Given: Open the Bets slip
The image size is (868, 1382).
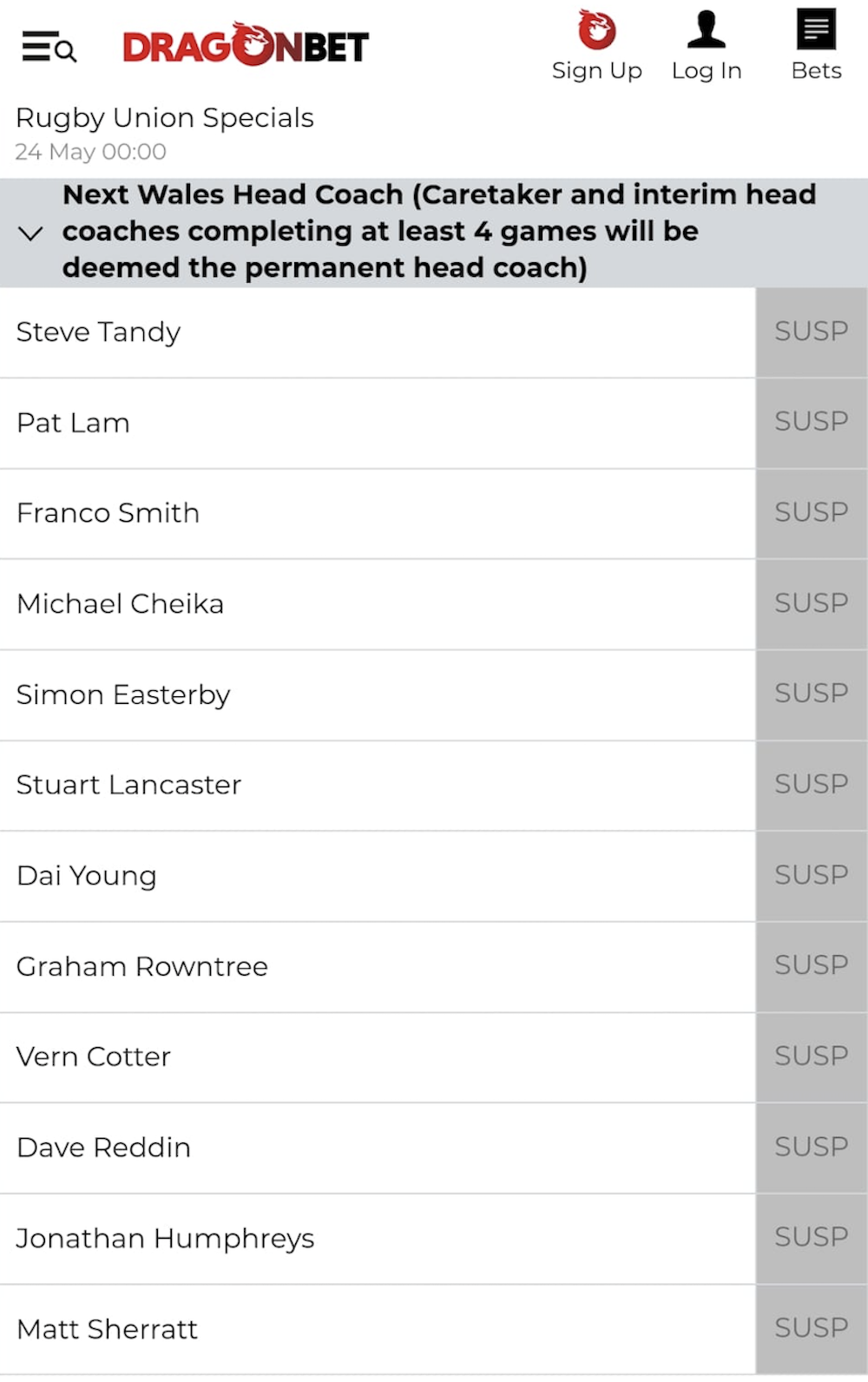Looking at the screenshot, I should 816,46.
